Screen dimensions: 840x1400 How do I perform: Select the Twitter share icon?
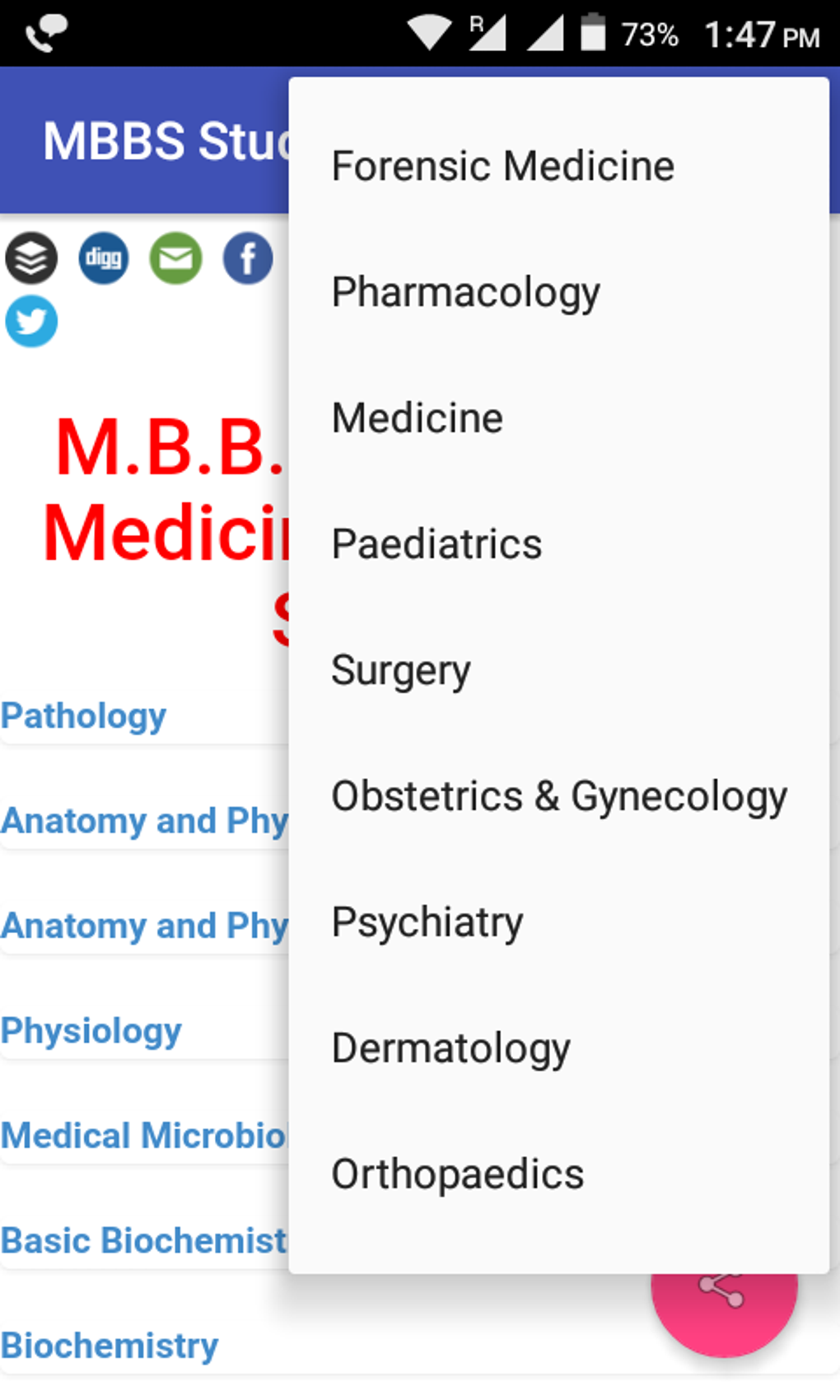[x=30, y=321]
